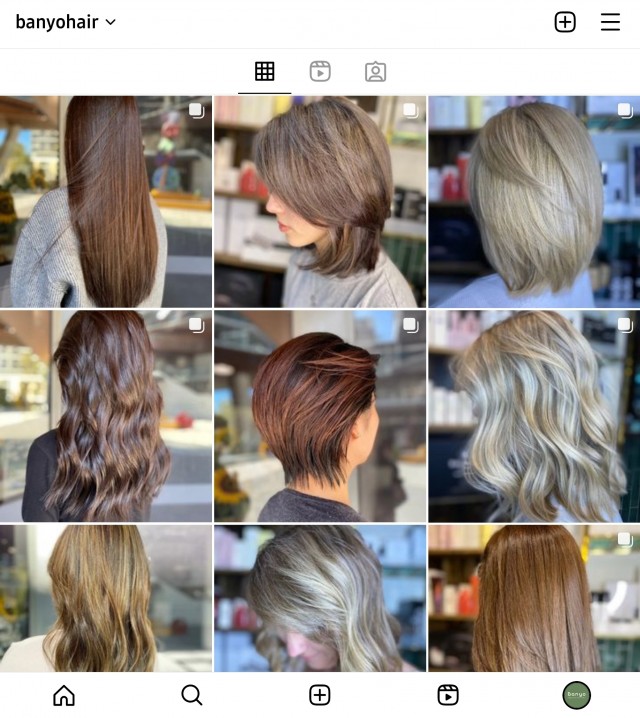
Task: Open the straight blonde bob post
Action: pos(534,201)
